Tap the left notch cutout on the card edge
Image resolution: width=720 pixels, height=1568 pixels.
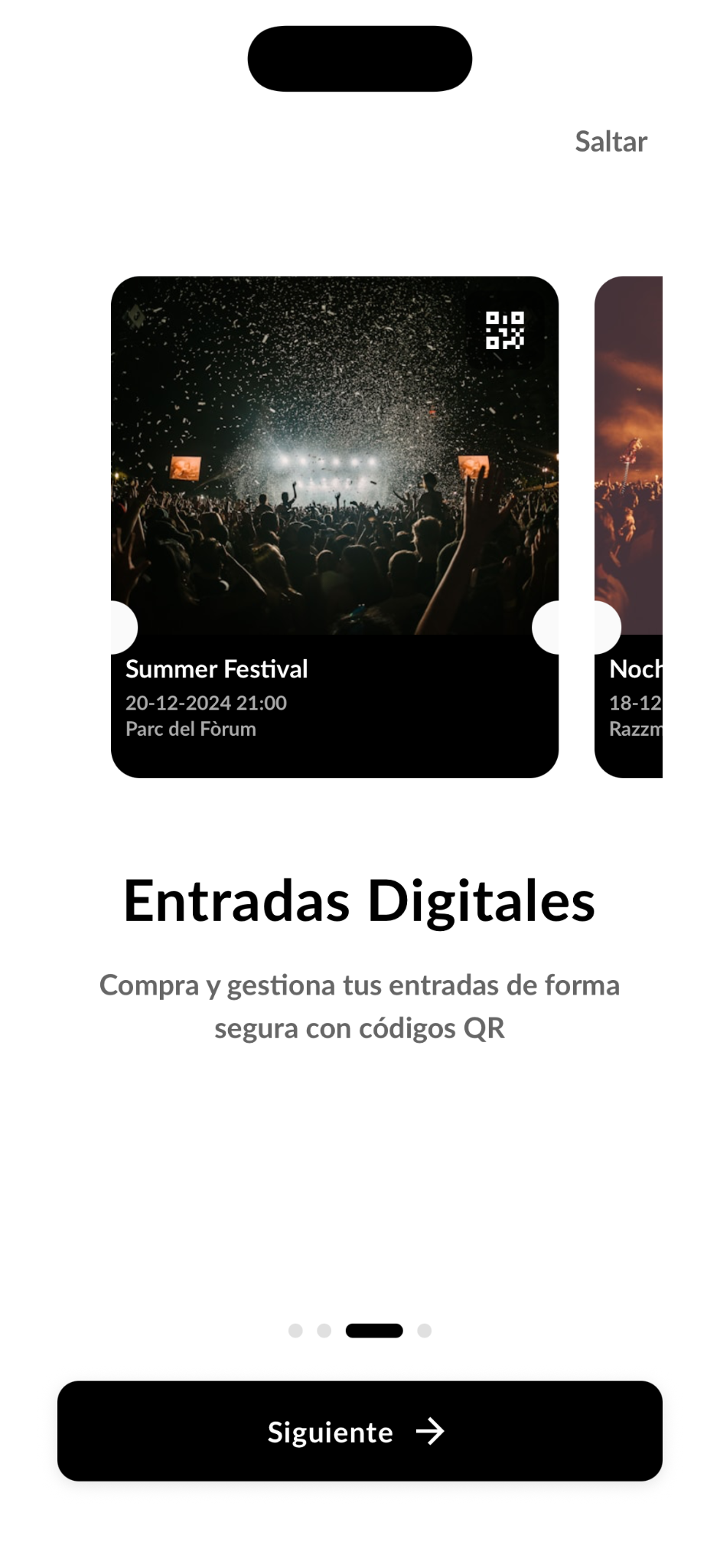[x=122, y=627]
